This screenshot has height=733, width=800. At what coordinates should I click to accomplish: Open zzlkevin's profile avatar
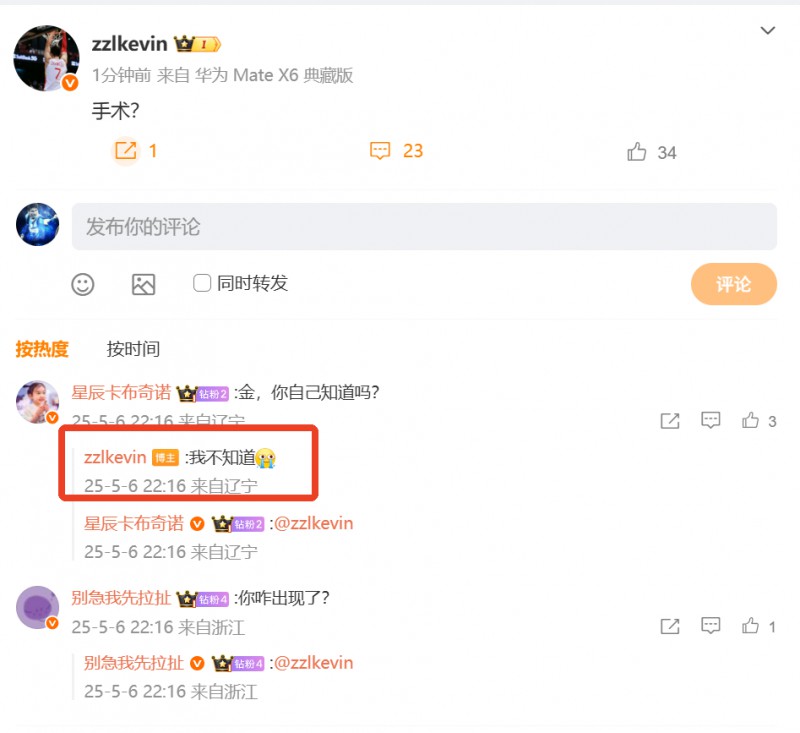coord(46,59)
